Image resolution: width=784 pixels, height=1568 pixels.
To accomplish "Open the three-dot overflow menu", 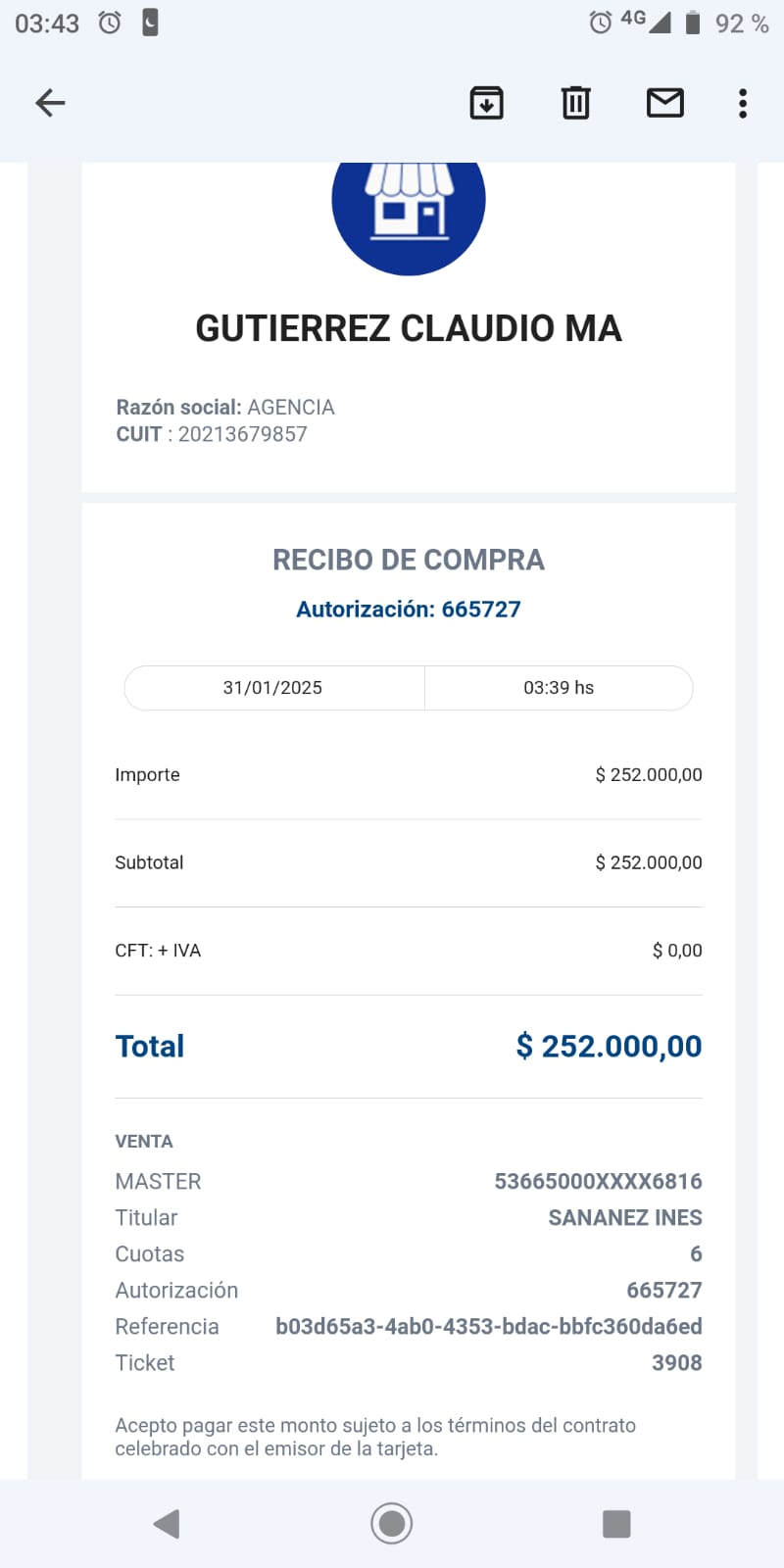I will pyautogui.click(x=743, y=103).
